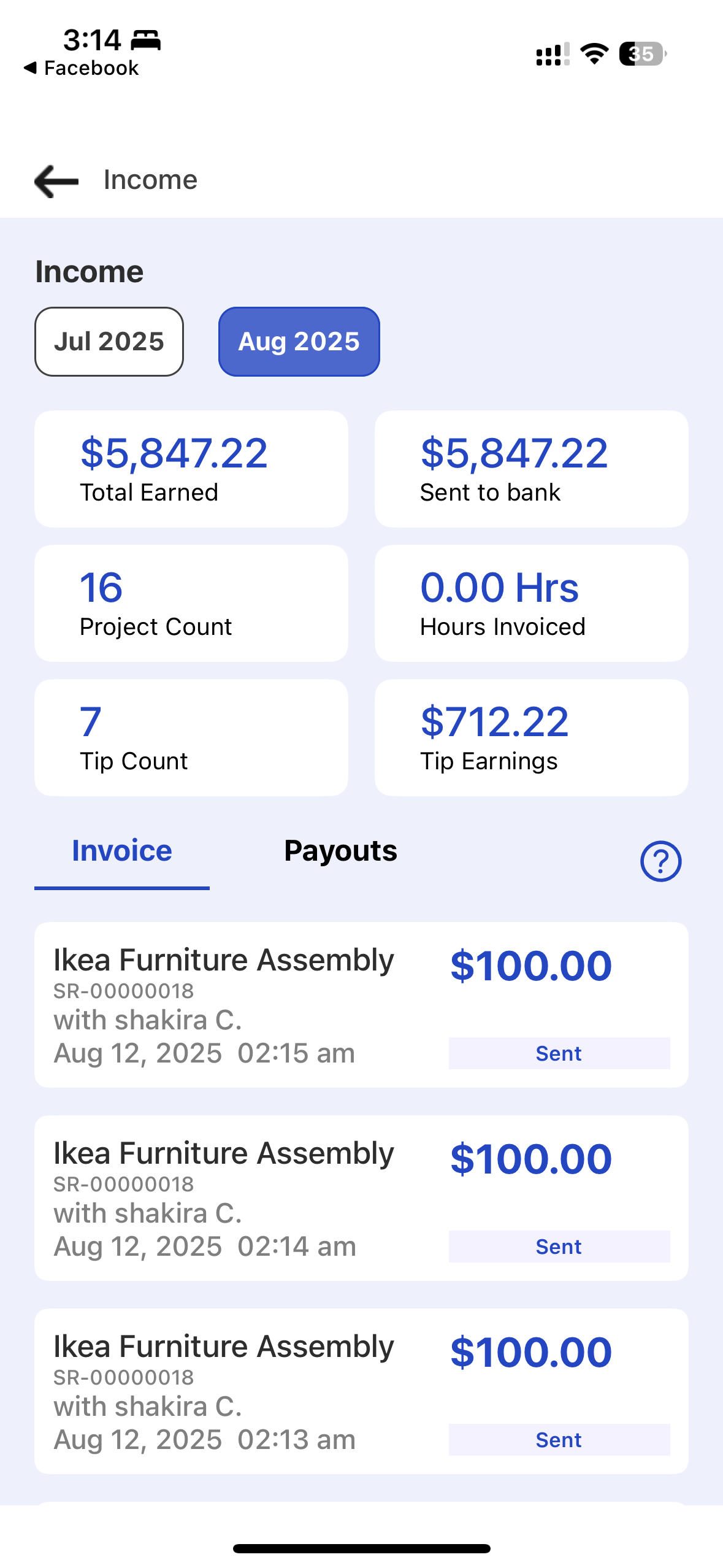This screenshot has width=723, height=1568.
Task: Open the help question mark icon
Action: tap(660, 861)
